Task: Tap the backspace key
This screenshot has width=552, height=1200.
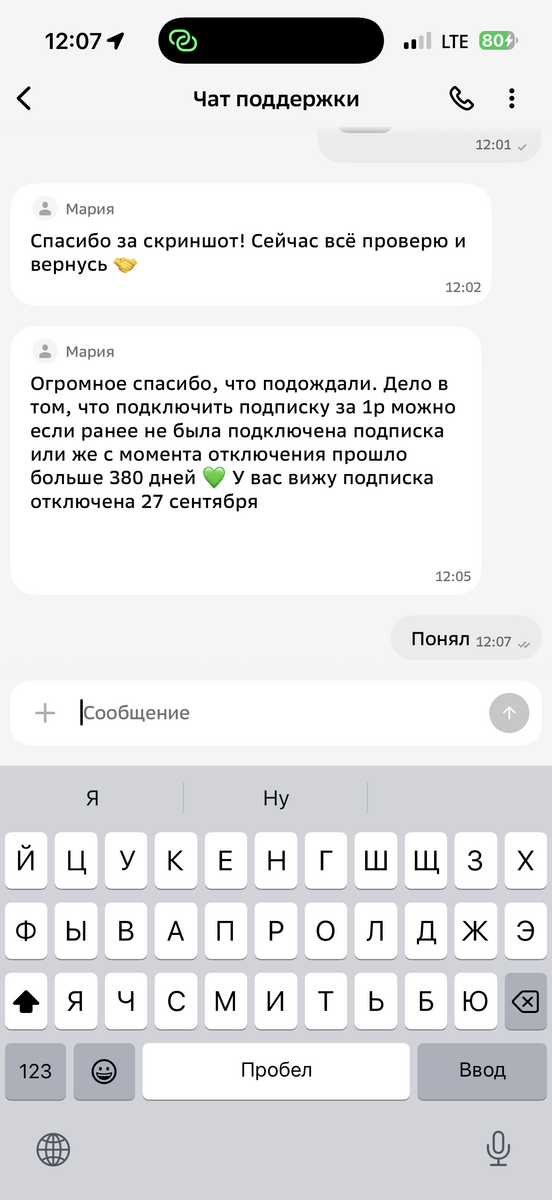Action: click(x=526, y=1001)
